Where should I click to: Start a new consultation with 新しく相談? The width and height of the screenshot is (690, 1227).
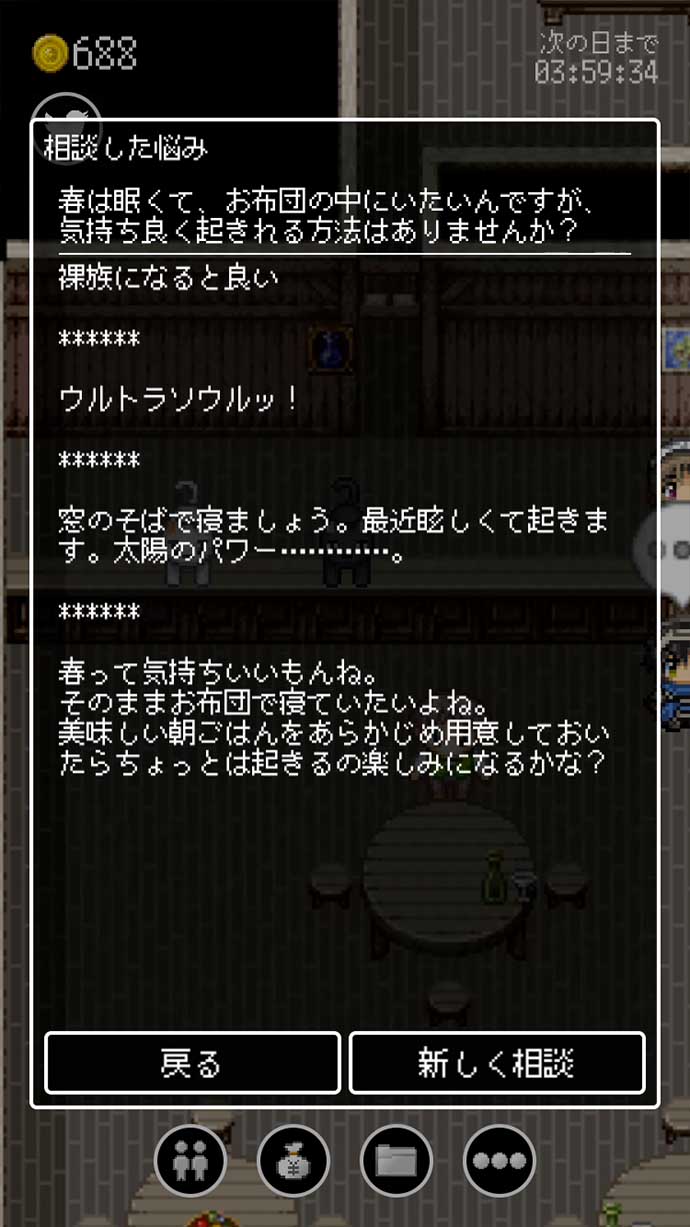click(496, 1063)
